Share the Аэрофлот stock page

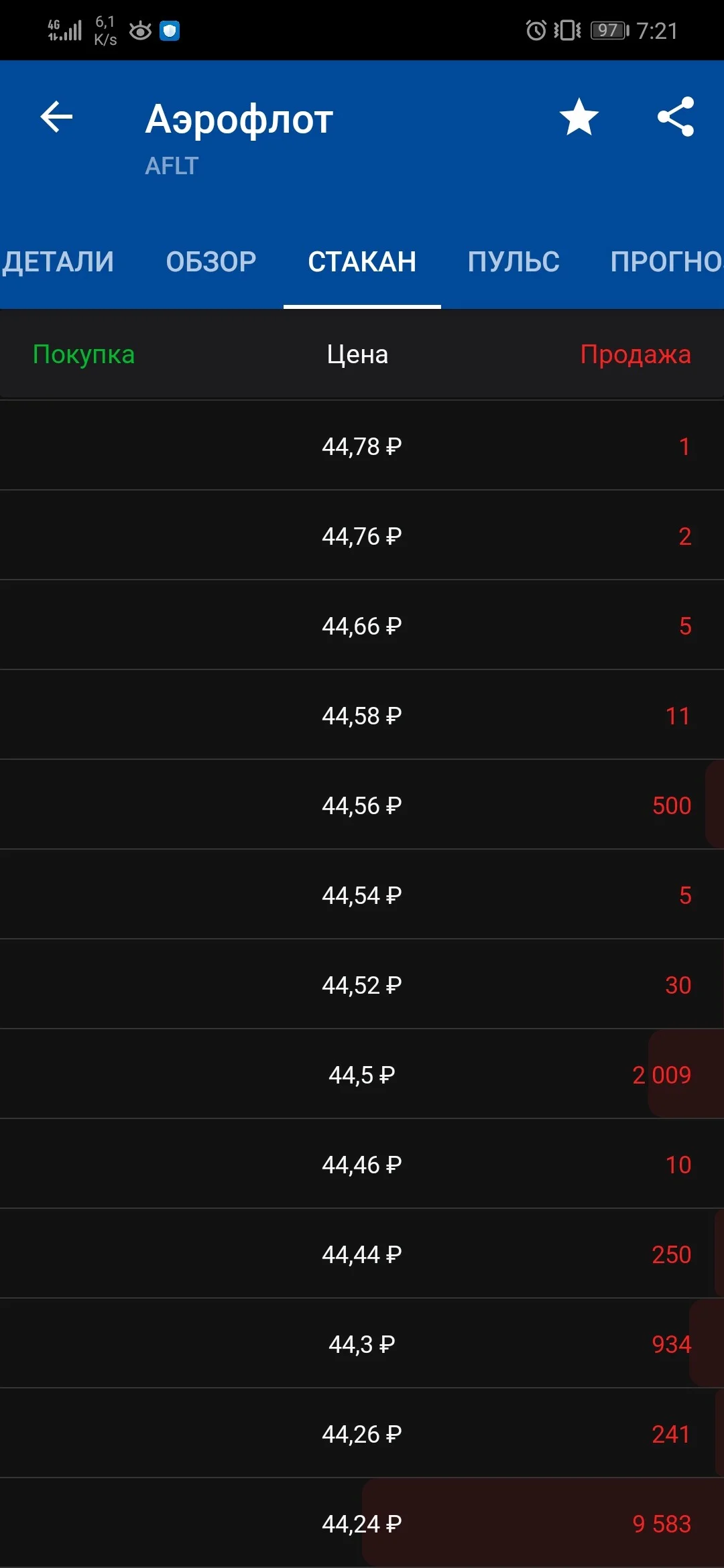click(x=676, y=117)
